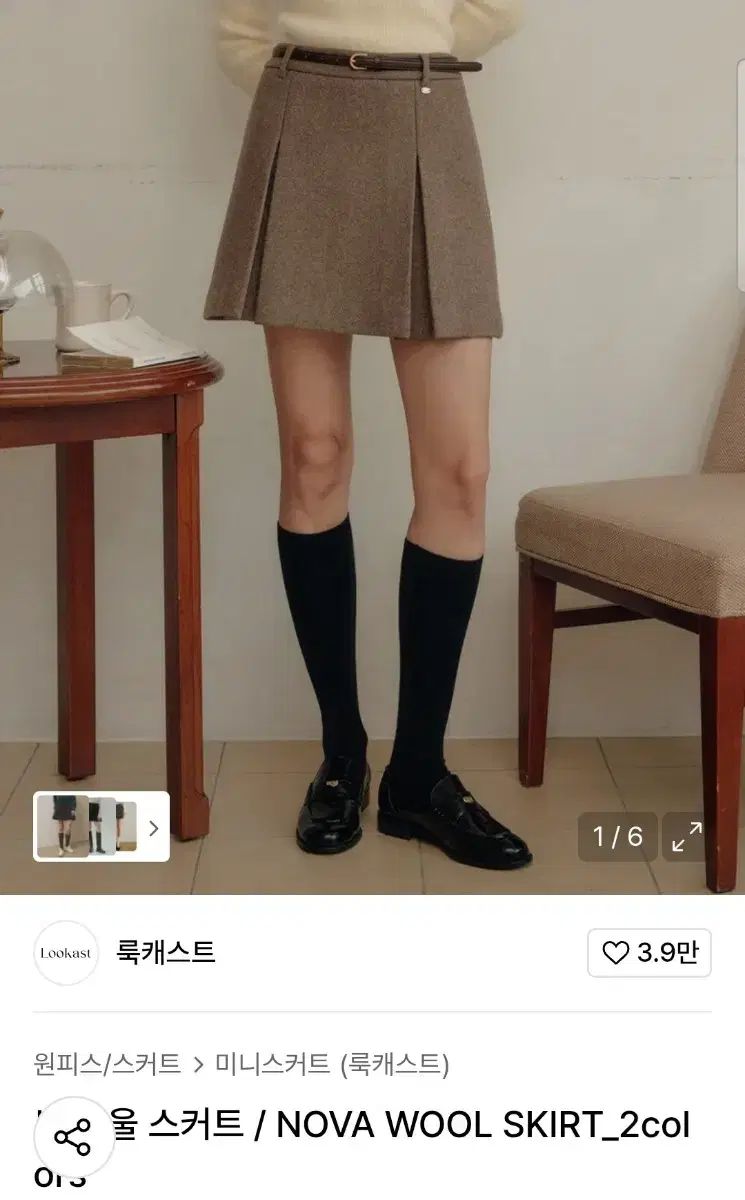Expand the product image to fullscreen
The height and width of the screenshot is (1200, 745).
[687, 837]
